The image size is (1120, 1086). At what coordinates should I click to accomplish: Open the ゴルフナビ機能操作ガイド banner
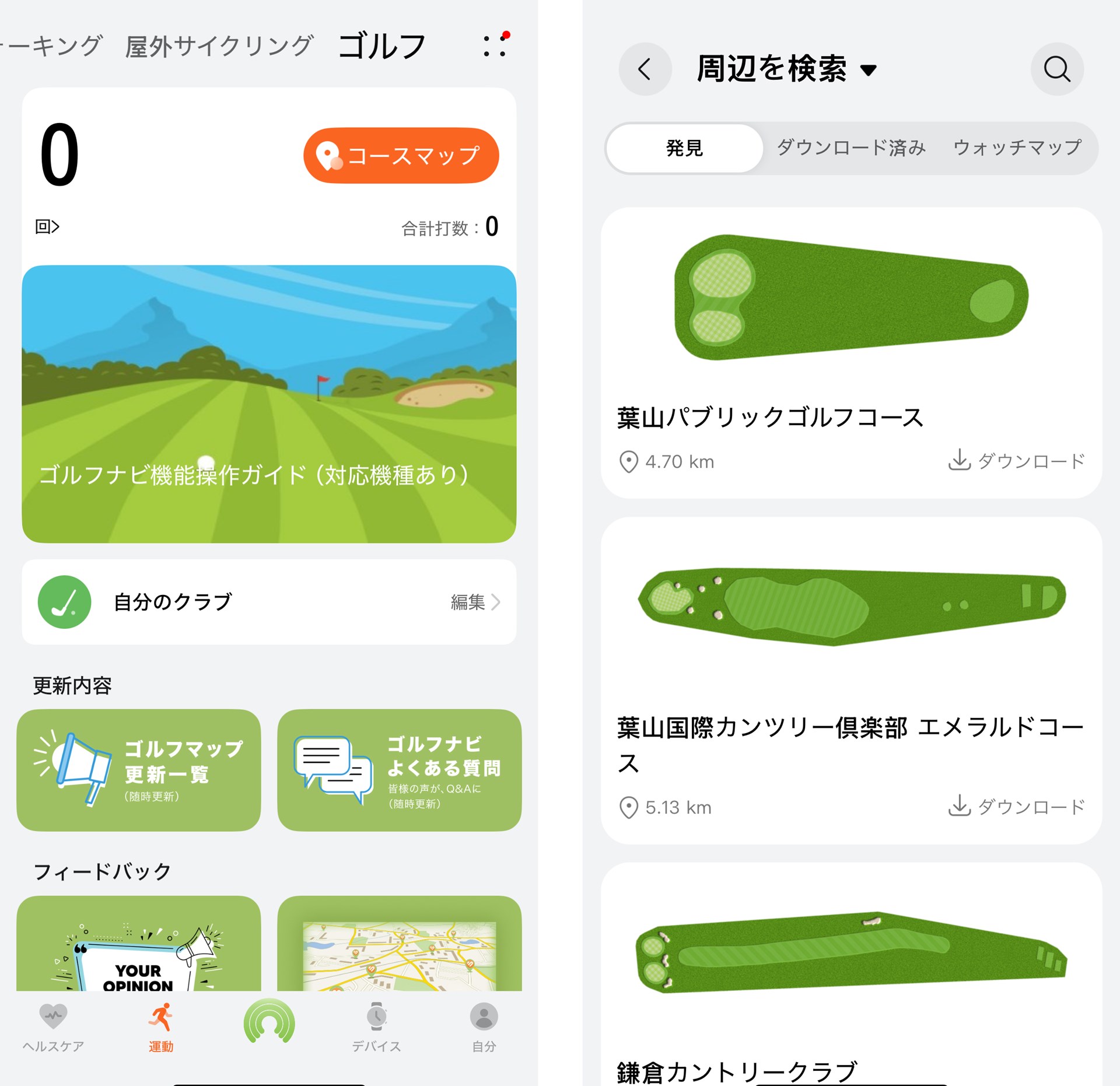[268, 404]
